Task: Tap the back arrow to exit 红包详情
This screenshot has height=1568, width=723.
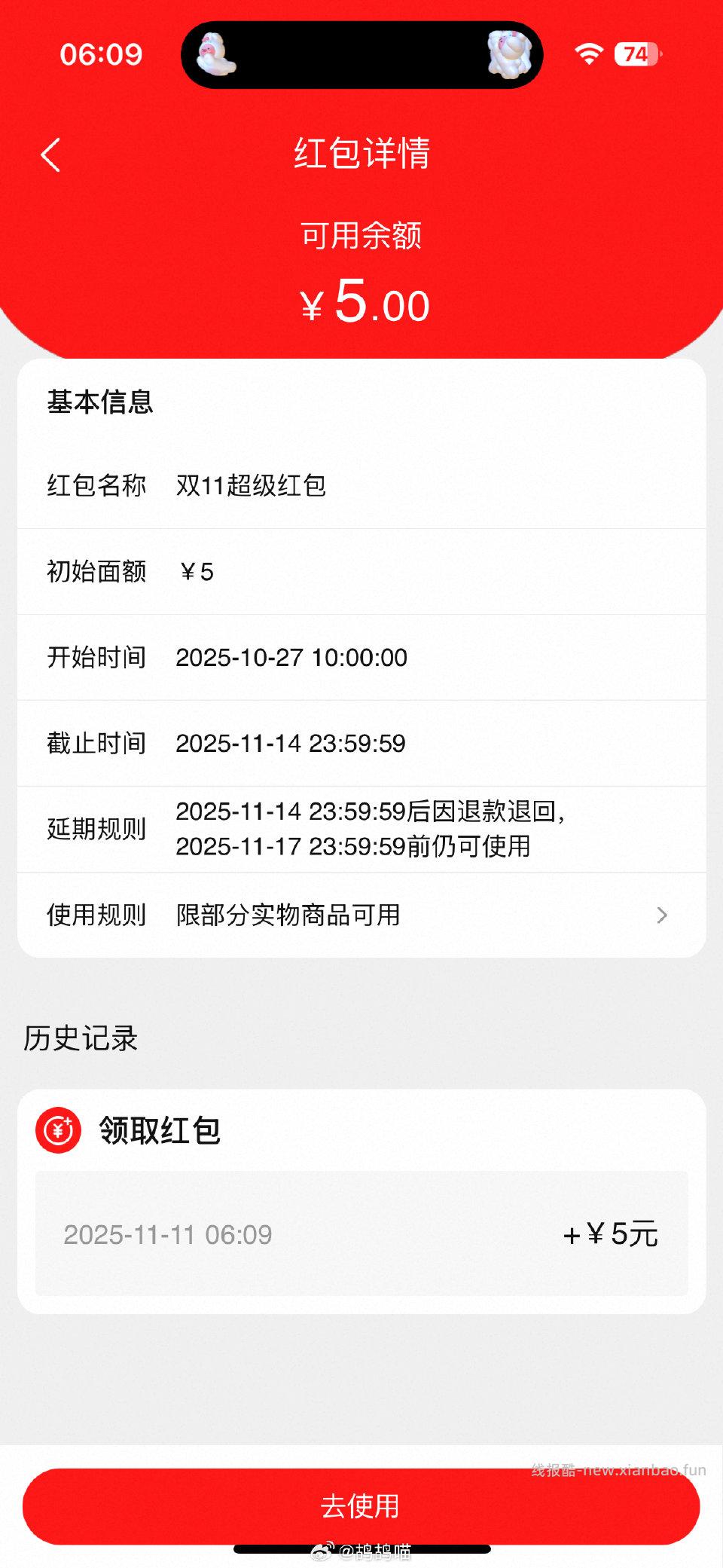Action: pyautogui.click(x=50, y=153)
